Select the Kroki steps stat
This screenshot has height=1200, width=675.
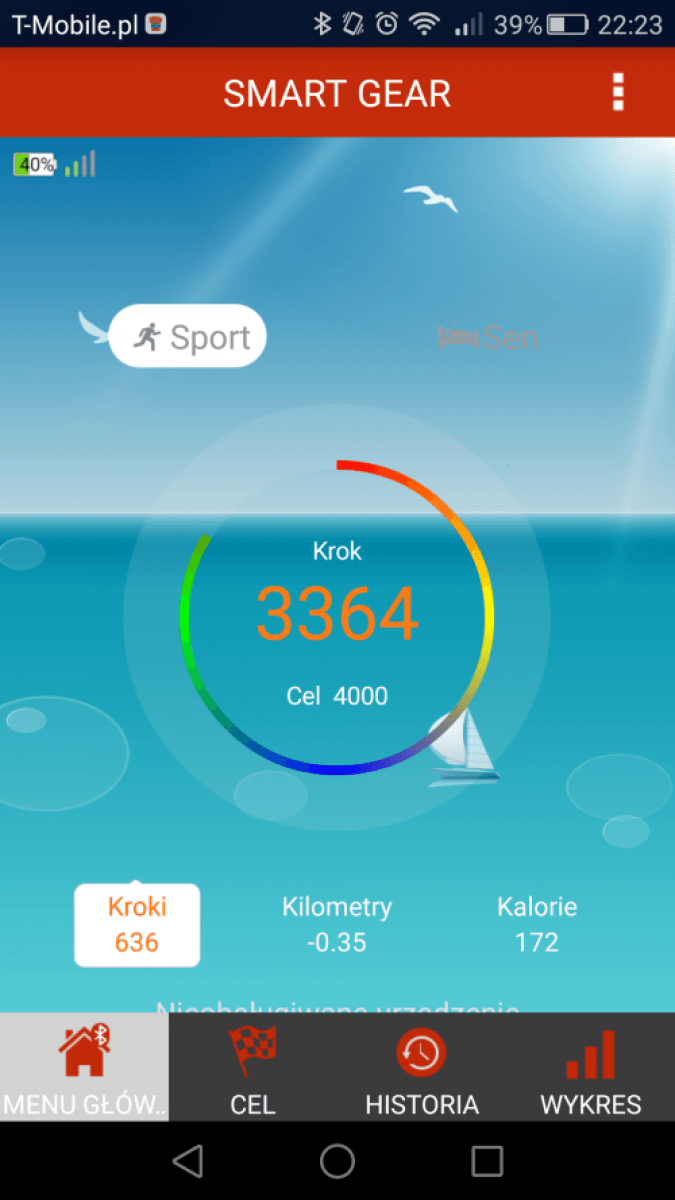coord(137,924)
